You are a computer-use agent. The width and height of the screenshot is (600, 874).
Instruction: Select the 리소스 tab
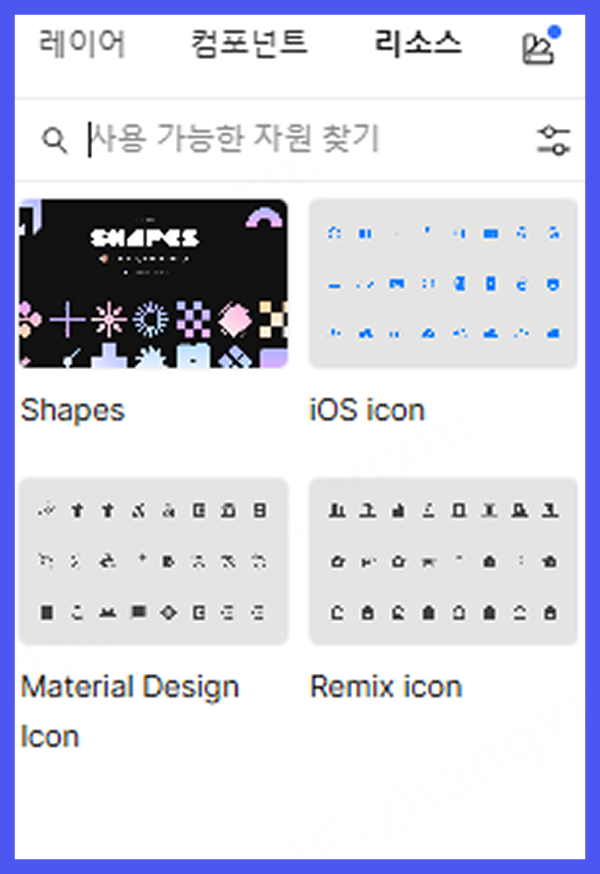(418, 44)
